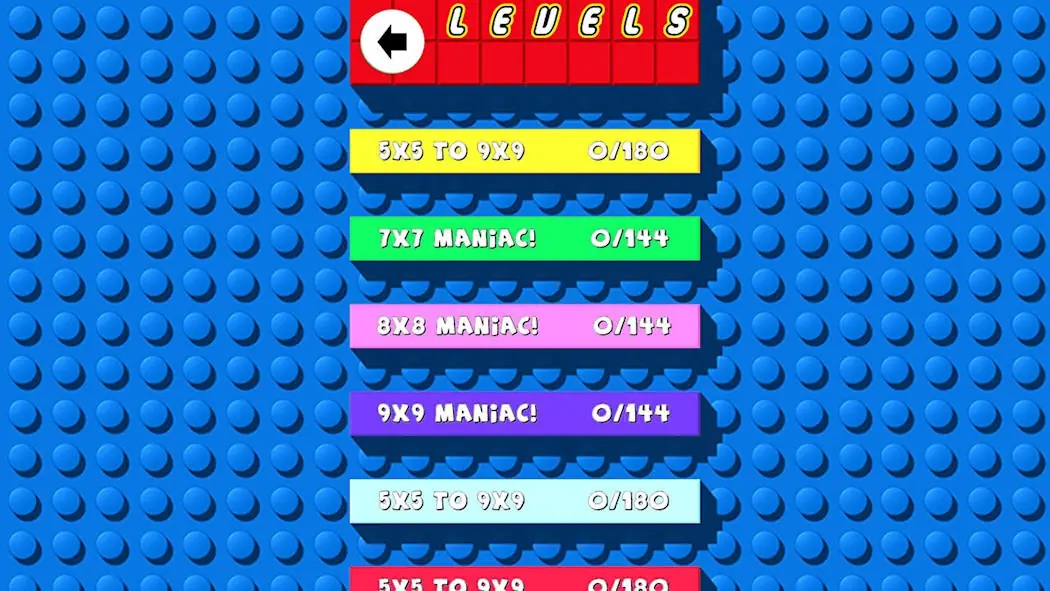The width and height of the screenshot is (1050, 591).
Task: Open the yellow 5x5 to 9x9 level pack
Action: click(x=524, y=151)
